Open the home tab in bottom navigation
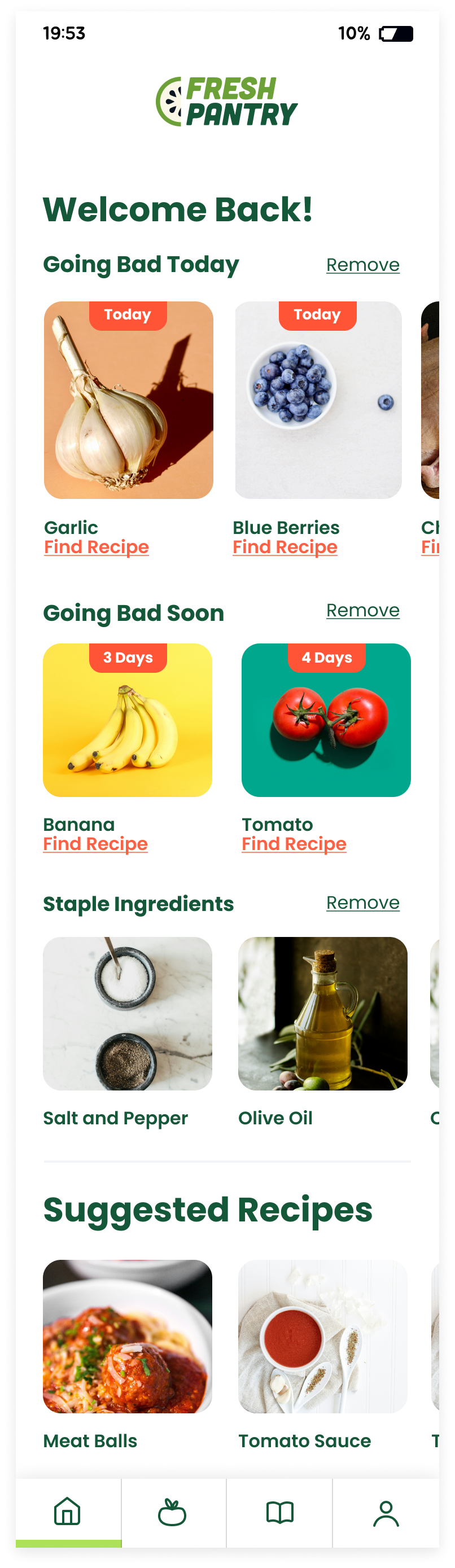 (x=68, y=1511)
